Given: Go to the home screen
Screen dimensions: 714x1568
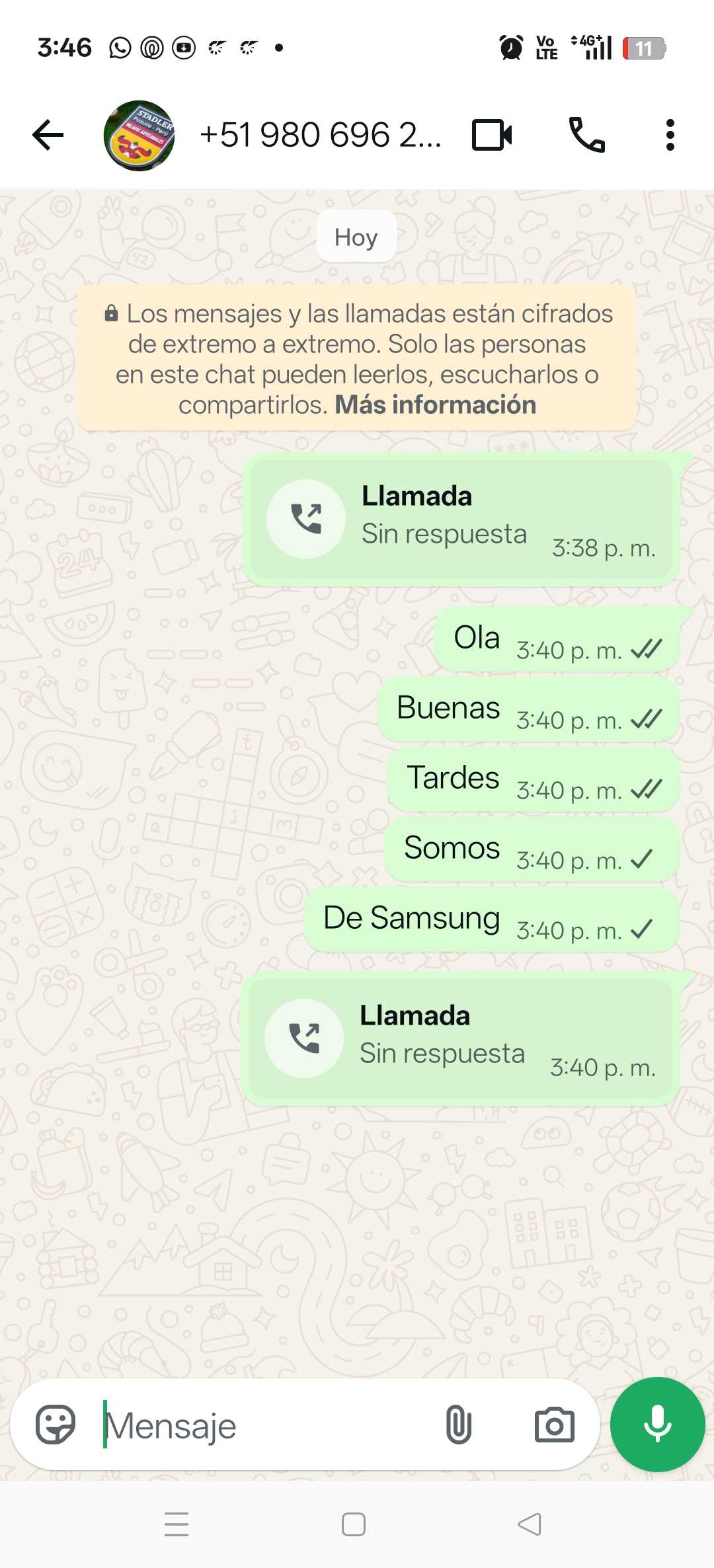Looking at the screenshot, I should tap(354, 1524).
